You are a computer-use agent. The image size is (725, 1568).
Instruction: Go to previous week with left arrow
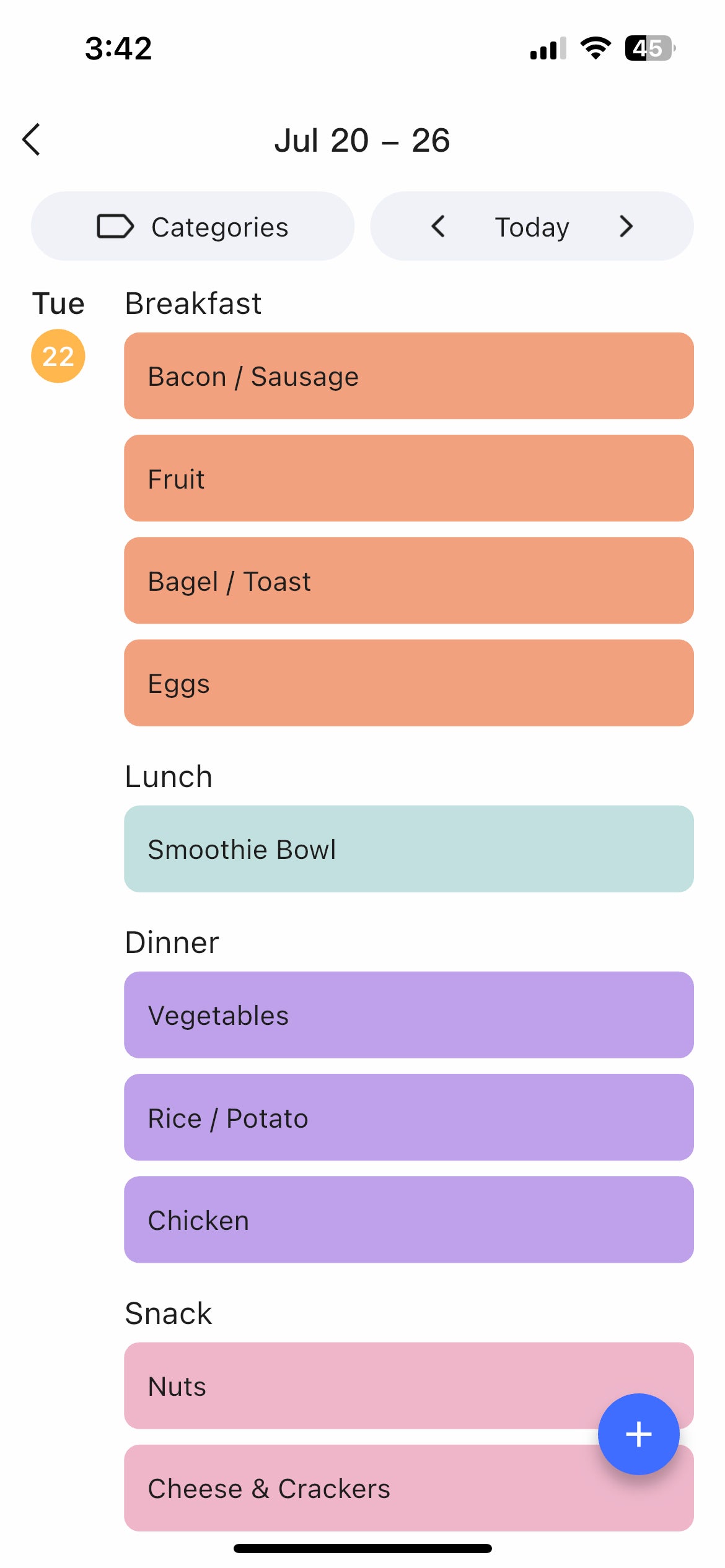coord(438,226)
